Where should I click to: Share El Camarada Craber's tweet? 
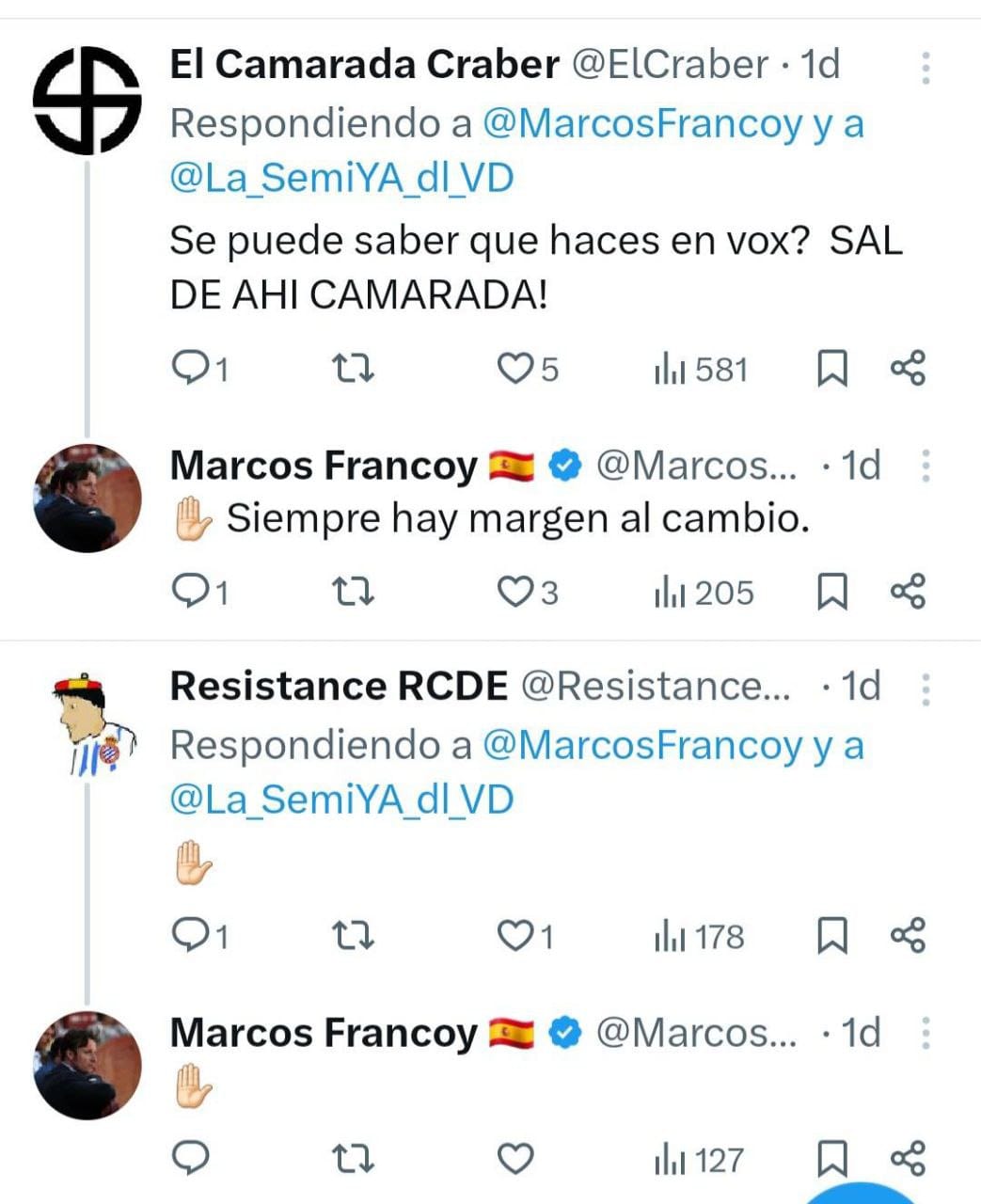[x=908, y=369]
